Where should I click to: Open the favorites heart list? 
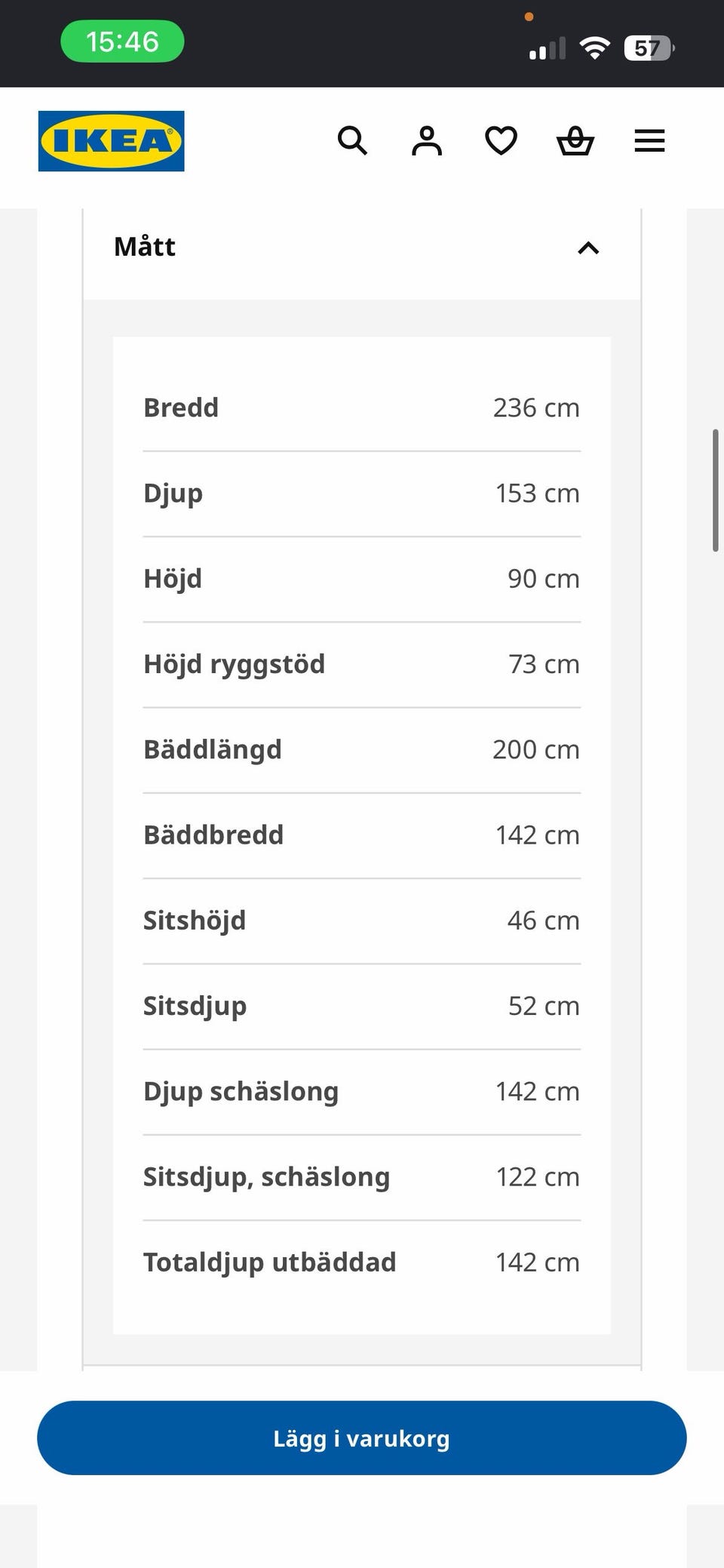click(x=501, y=140)
